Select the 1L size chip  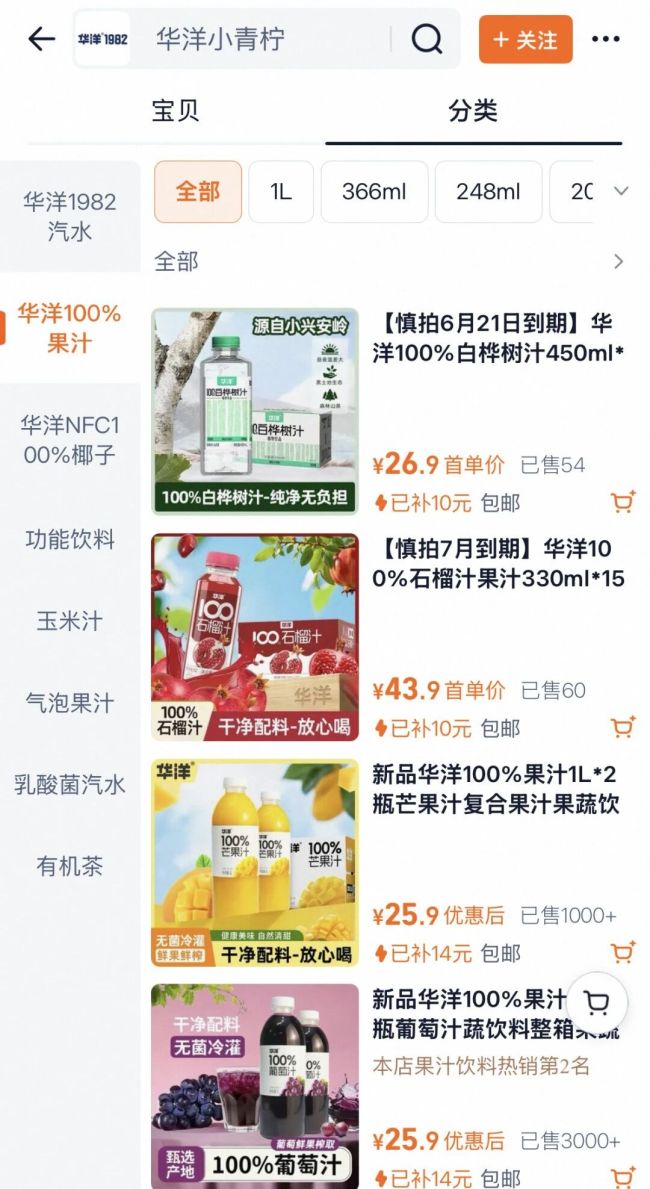click(x=281, y=191)
